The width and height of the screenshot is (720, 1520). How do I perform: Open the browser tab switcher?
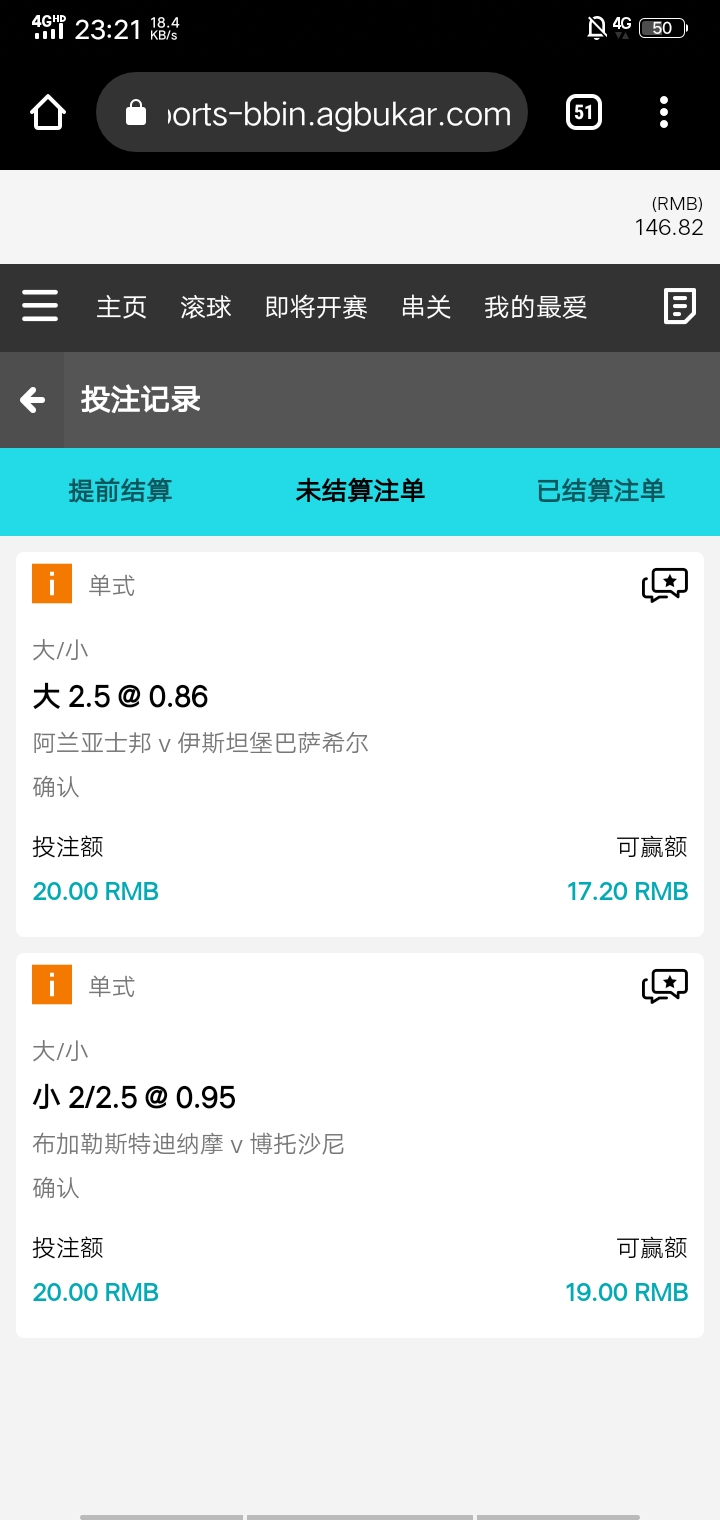pos(584,112)
